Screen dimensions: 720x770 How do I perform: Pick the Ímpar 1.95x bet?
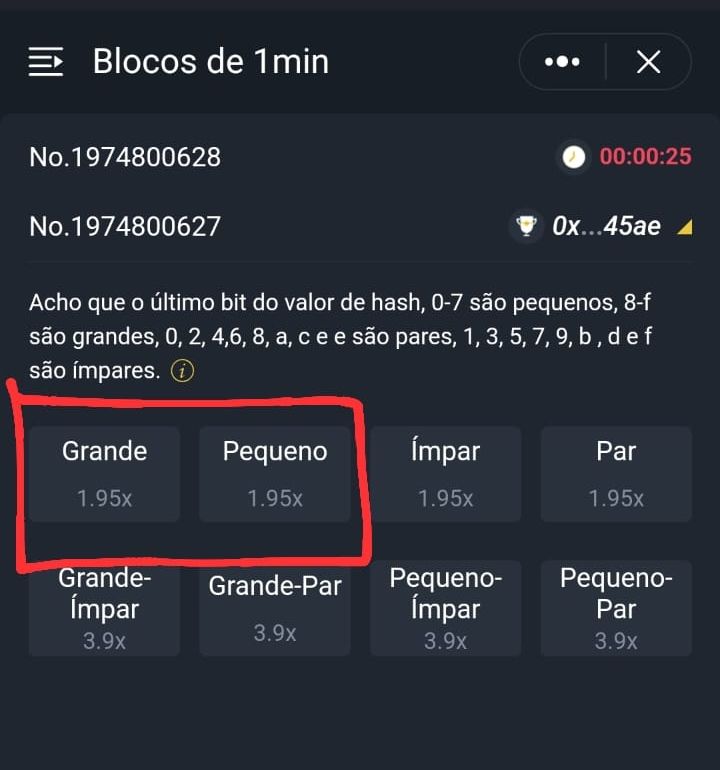pos(445,473)
